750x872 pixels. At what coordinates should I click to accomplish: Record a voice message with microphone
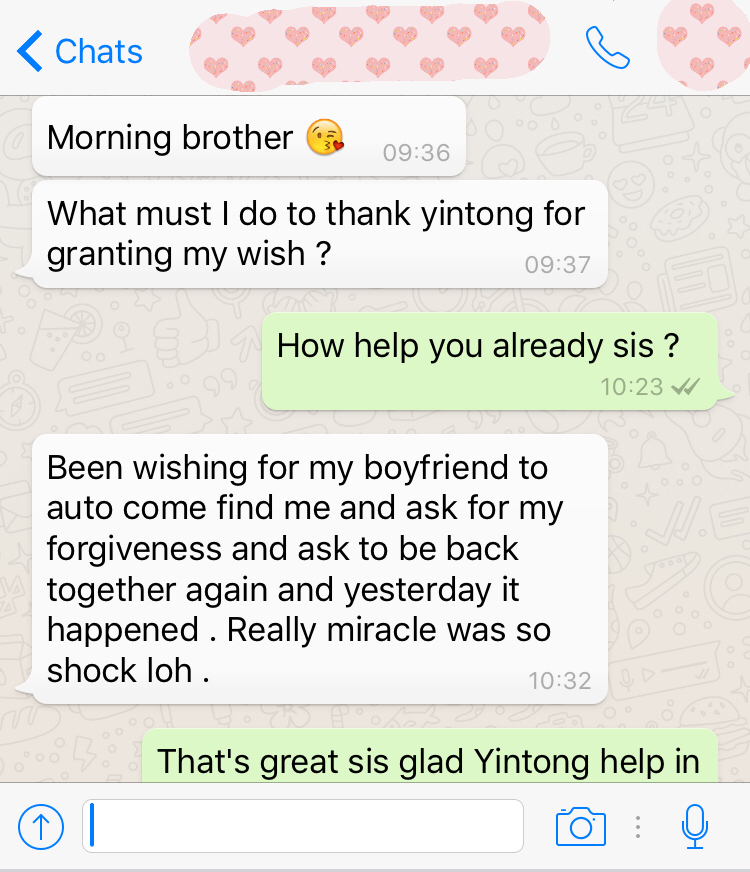tap(694, 826)
